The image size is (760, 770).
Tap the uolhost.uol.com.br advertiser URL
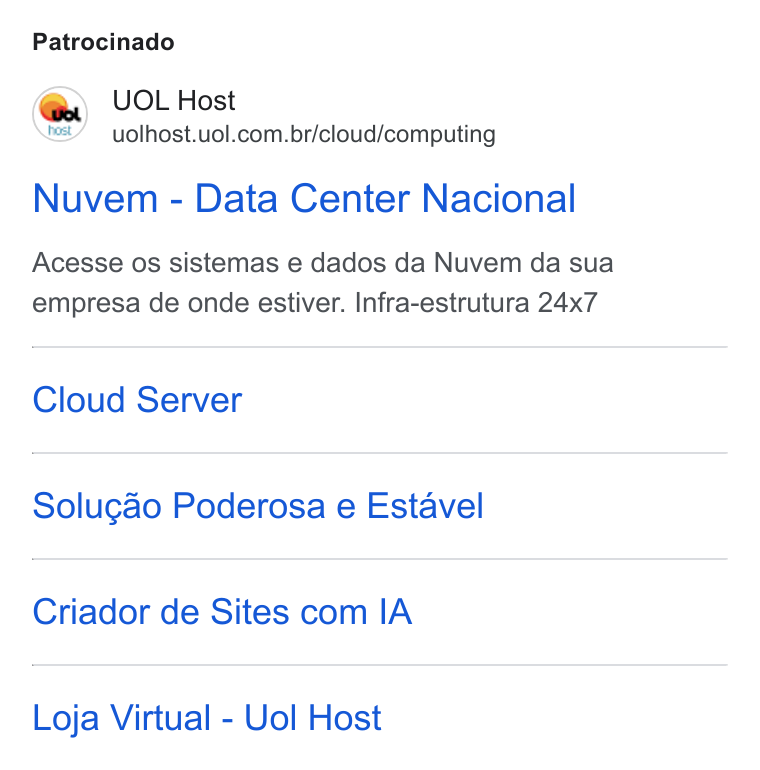304,135
